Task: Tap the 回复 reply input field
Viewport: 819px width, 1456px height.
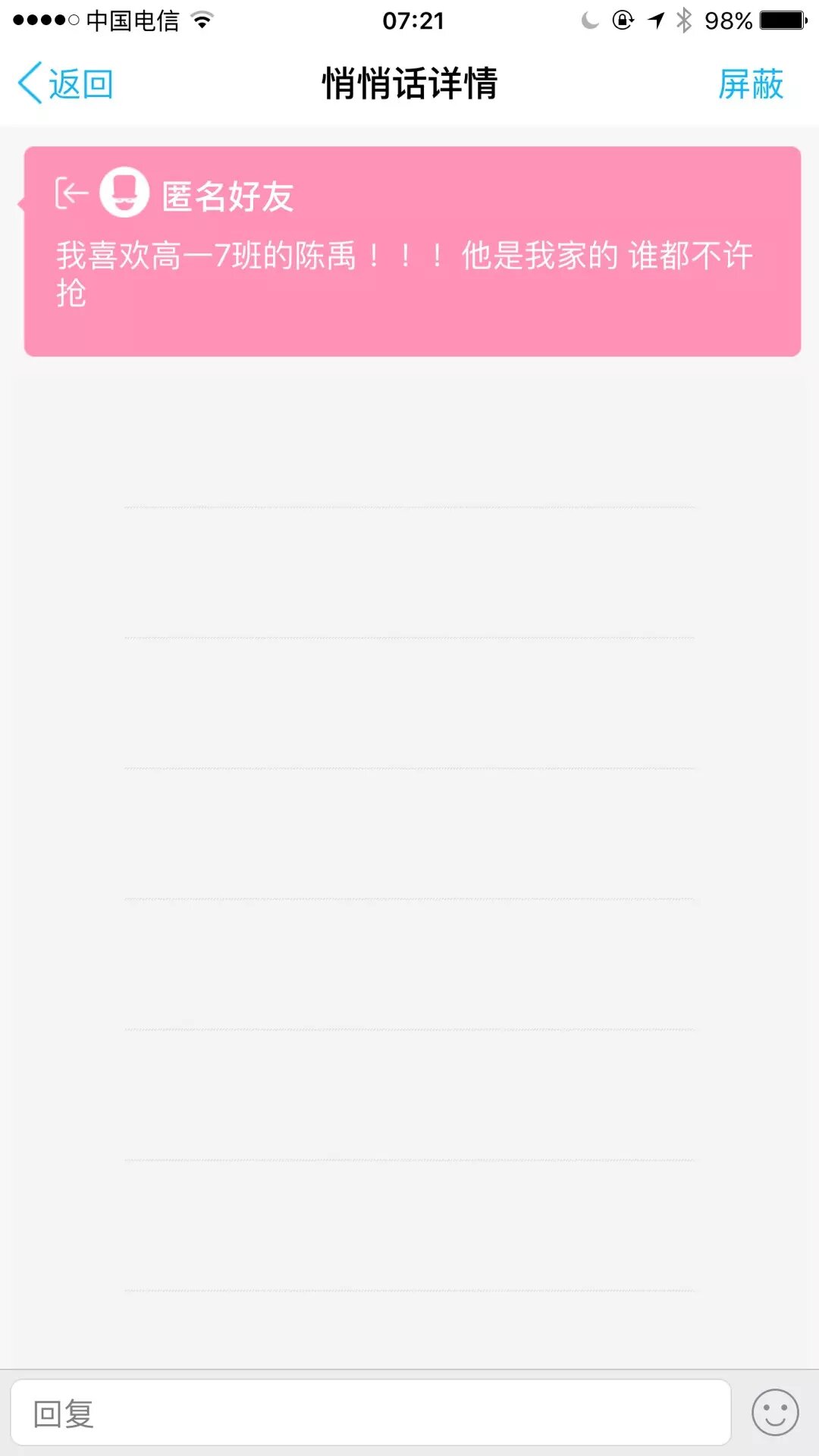Action: [370, 1413]
